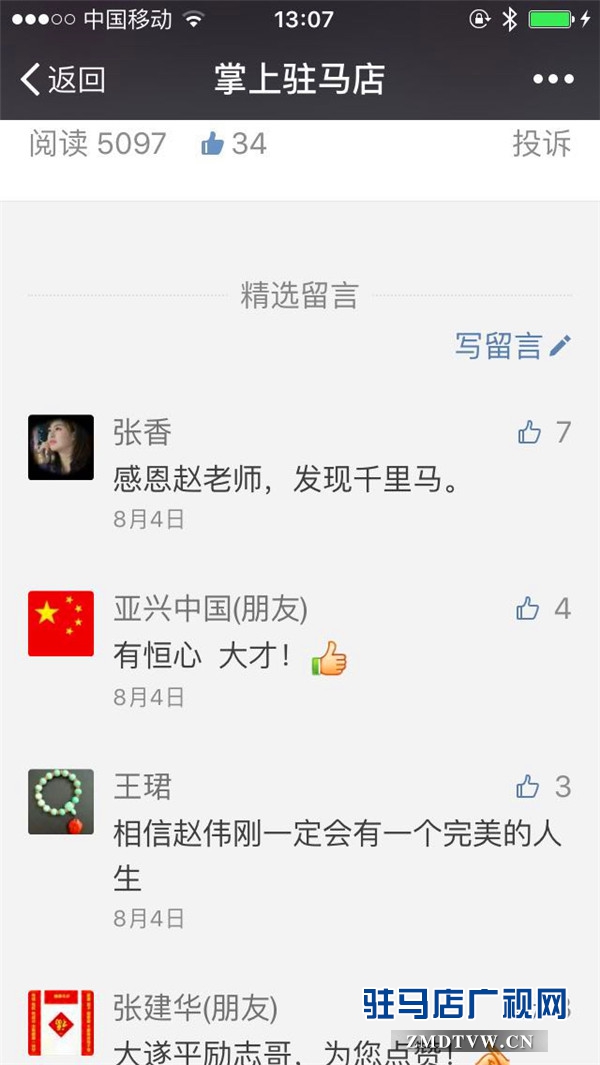Tap 投诉 to report the article

click(x=541, y=144)
